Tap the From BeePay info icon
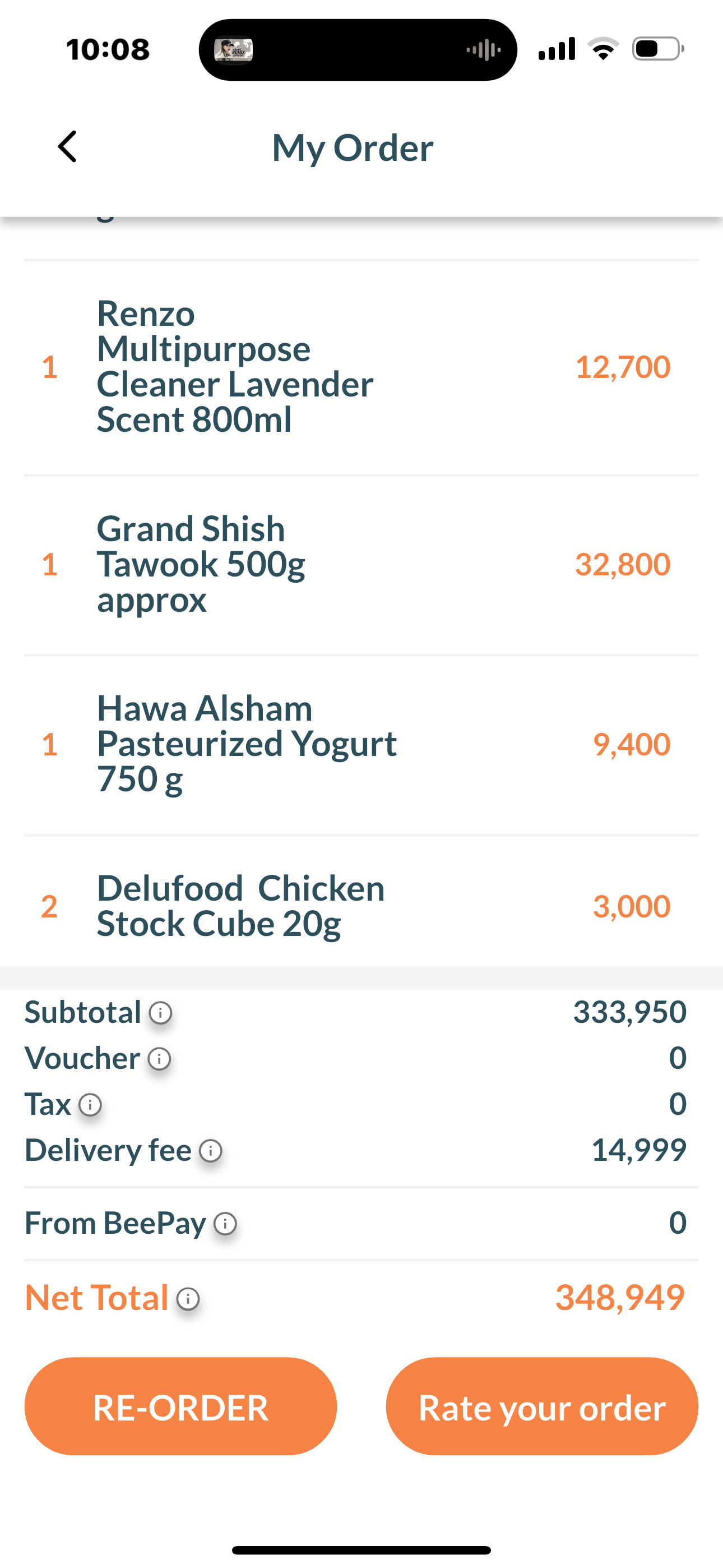The width and height of the screenshot is (723, 1568). (225, 1223)
